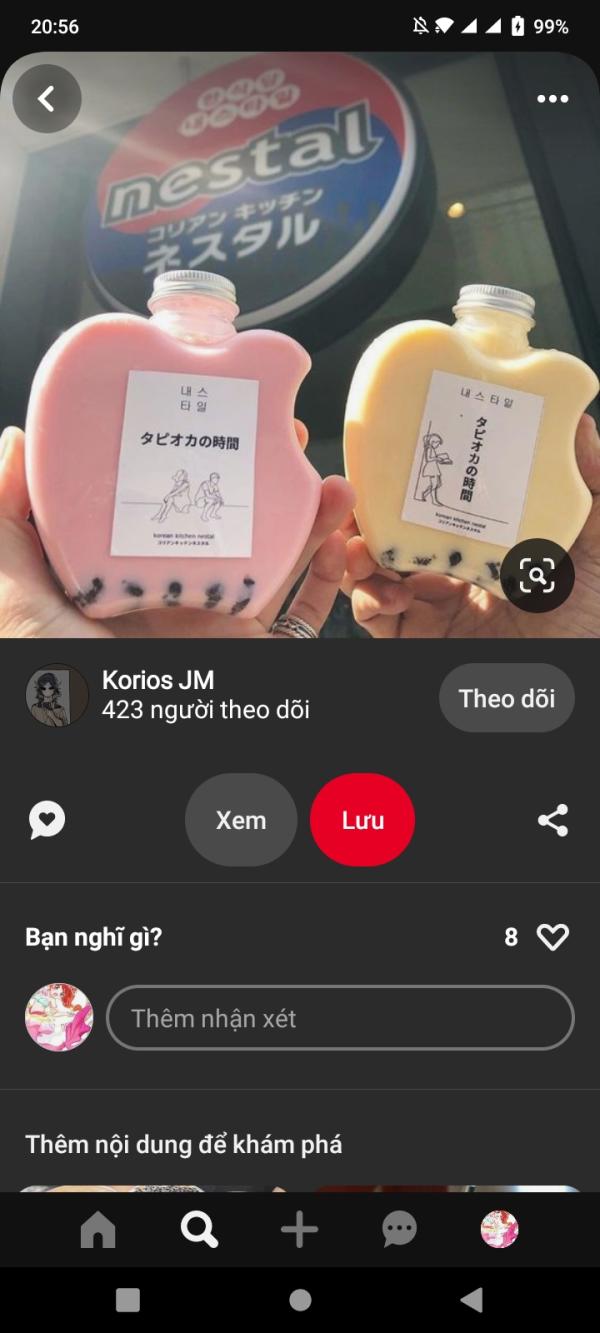The height and width of the screenshot is (1333, 600).
Task: Open your profile tab
Action: coord(499,1229)
